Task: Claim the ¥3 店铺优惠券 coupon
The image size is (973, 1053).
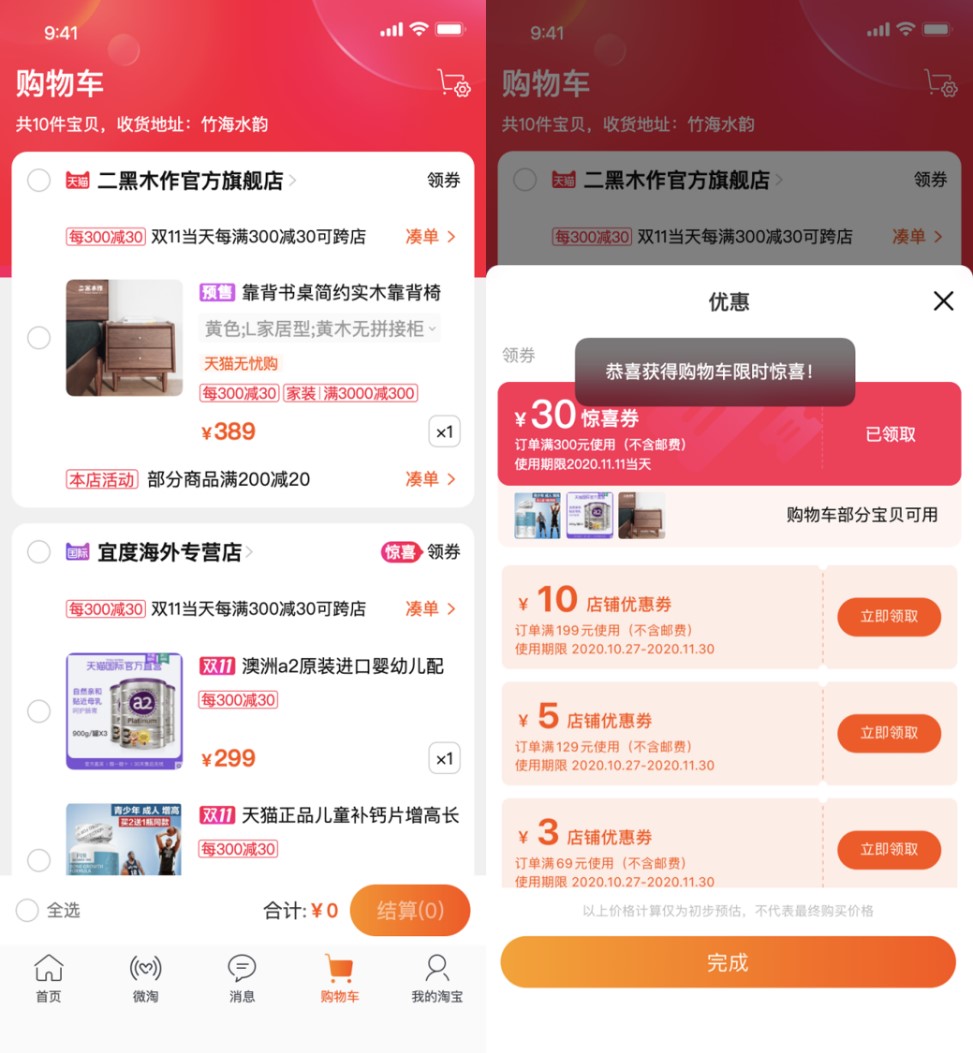Action: 888,849
